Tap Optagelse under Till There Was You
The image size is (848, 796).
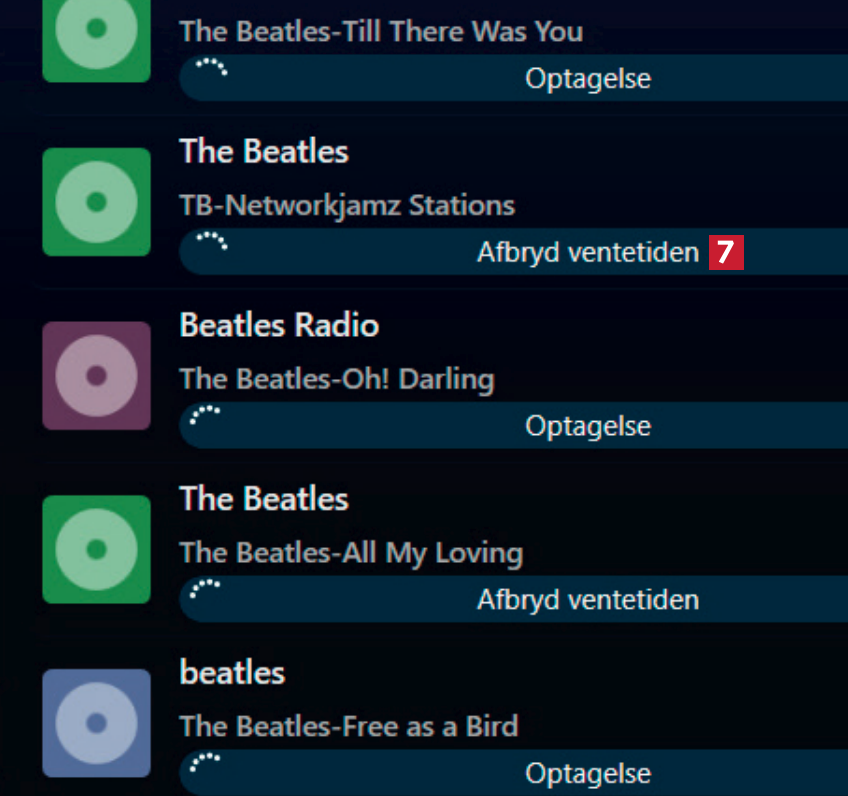(x=588, y=79)
